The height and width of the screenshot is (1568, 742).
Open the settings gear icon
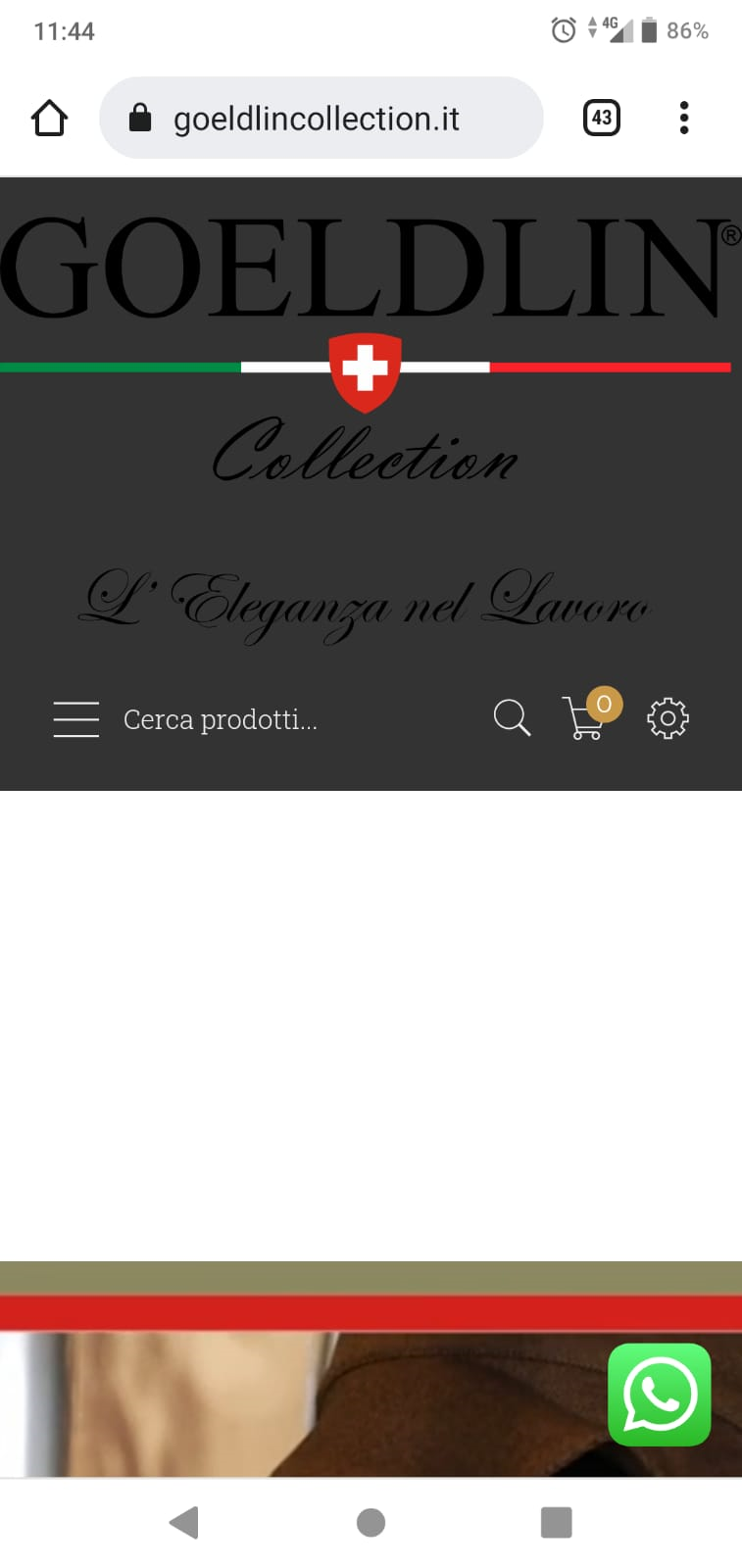668,718
